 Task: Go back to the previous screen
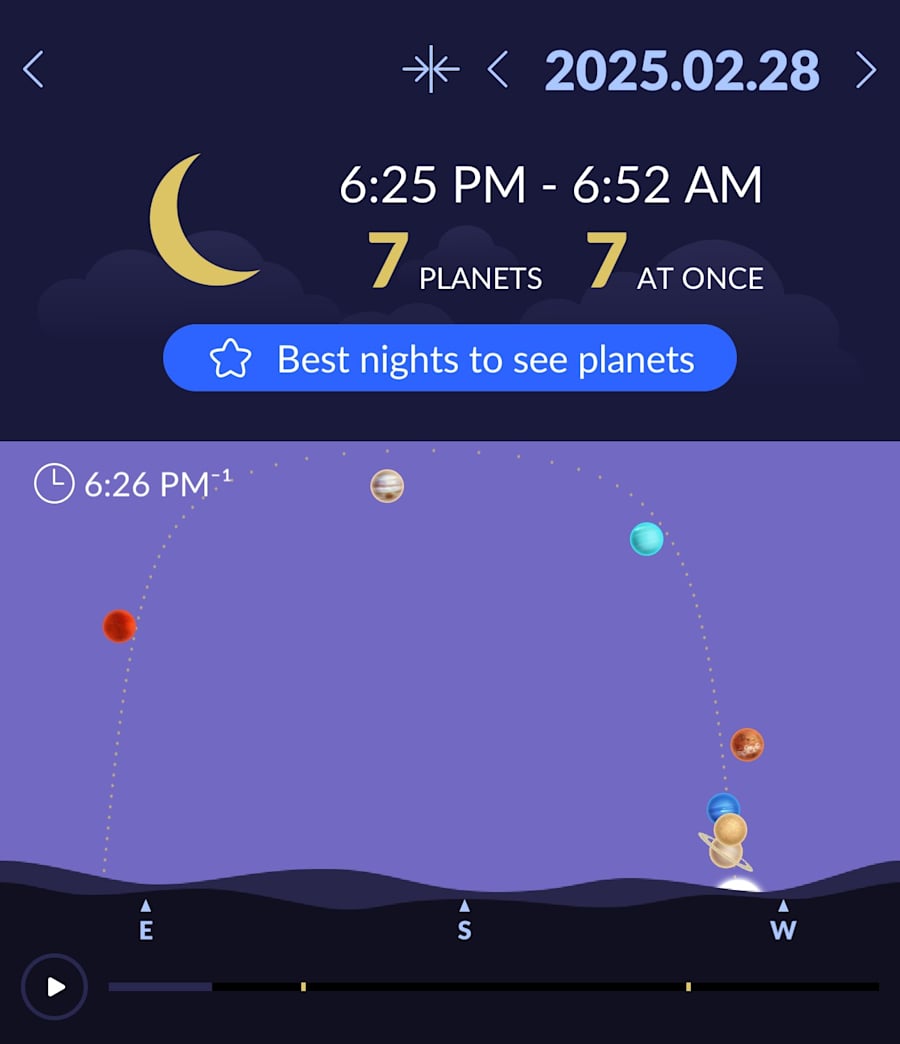34,69
